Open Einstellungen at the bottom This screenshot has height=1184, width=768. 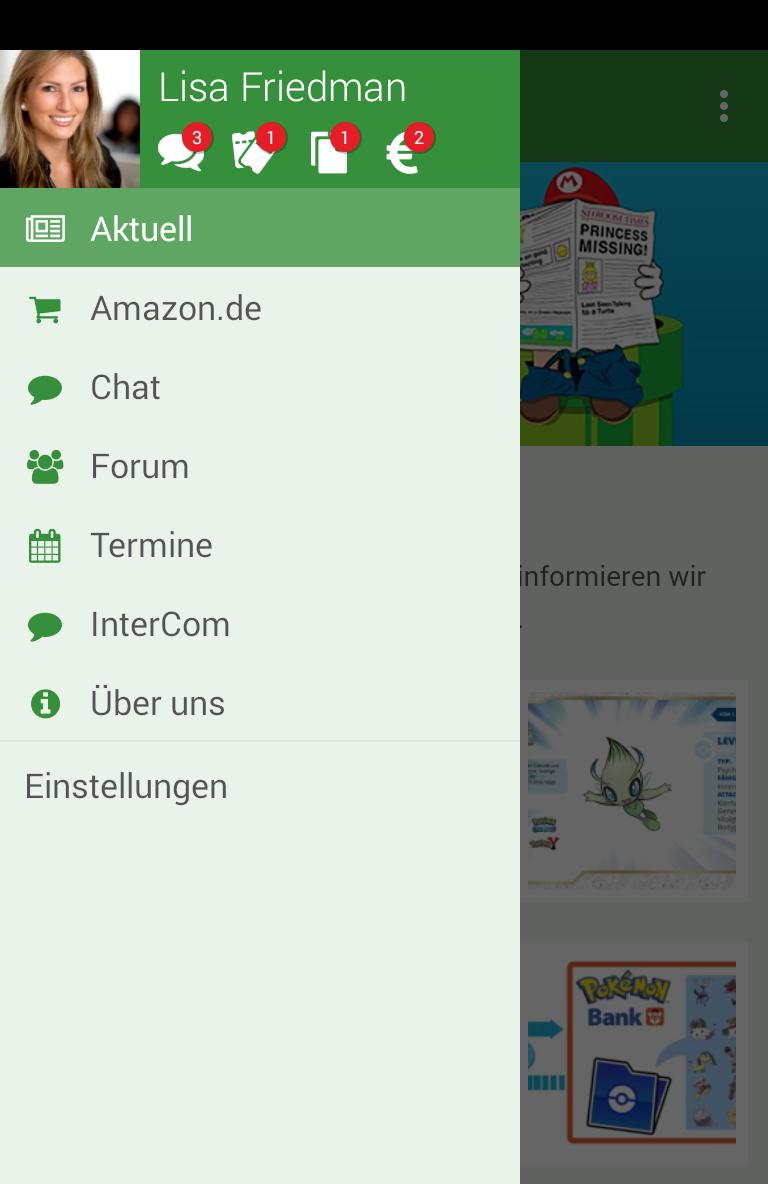coord(125,786)
